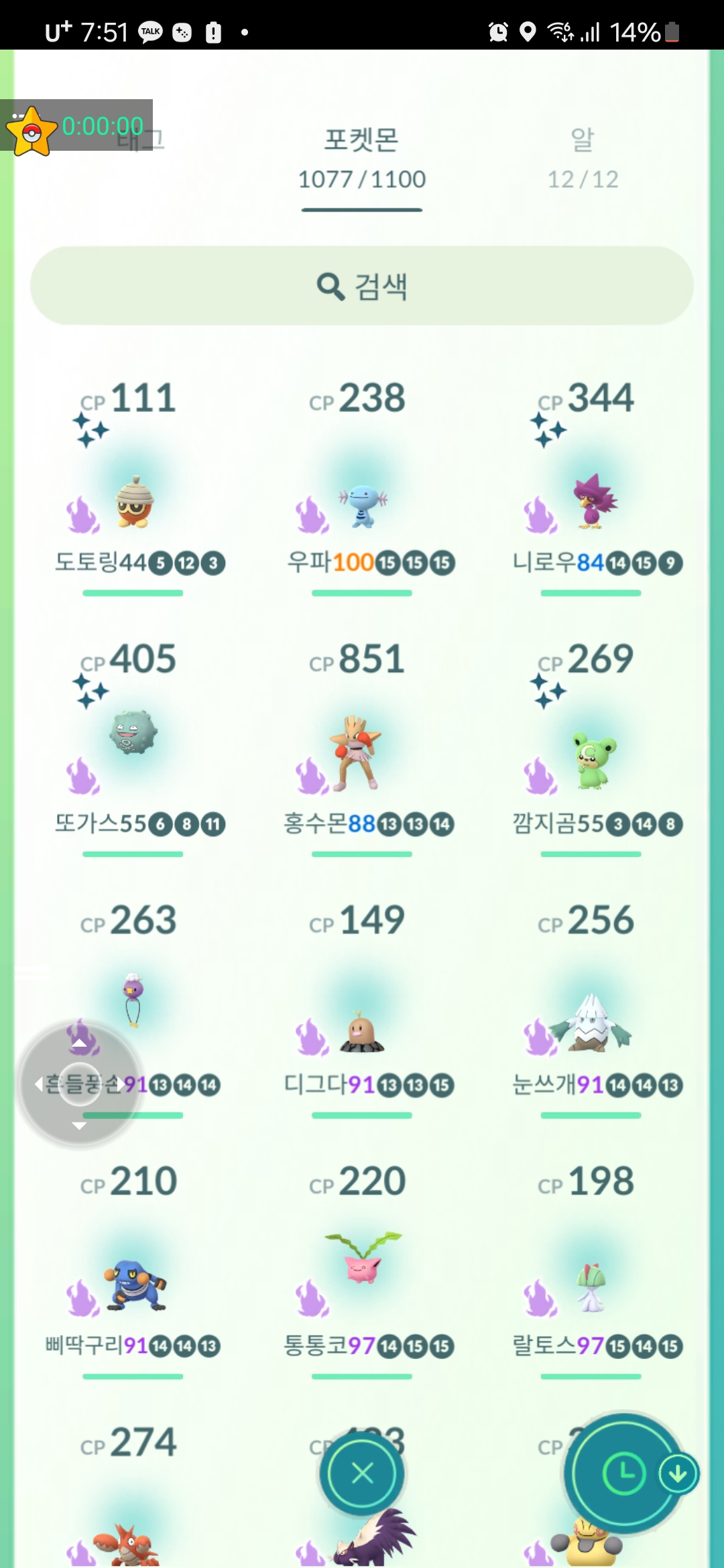724x1568 pixels.
Task: Open the sort order button with clock icon
Action: 623,1473
